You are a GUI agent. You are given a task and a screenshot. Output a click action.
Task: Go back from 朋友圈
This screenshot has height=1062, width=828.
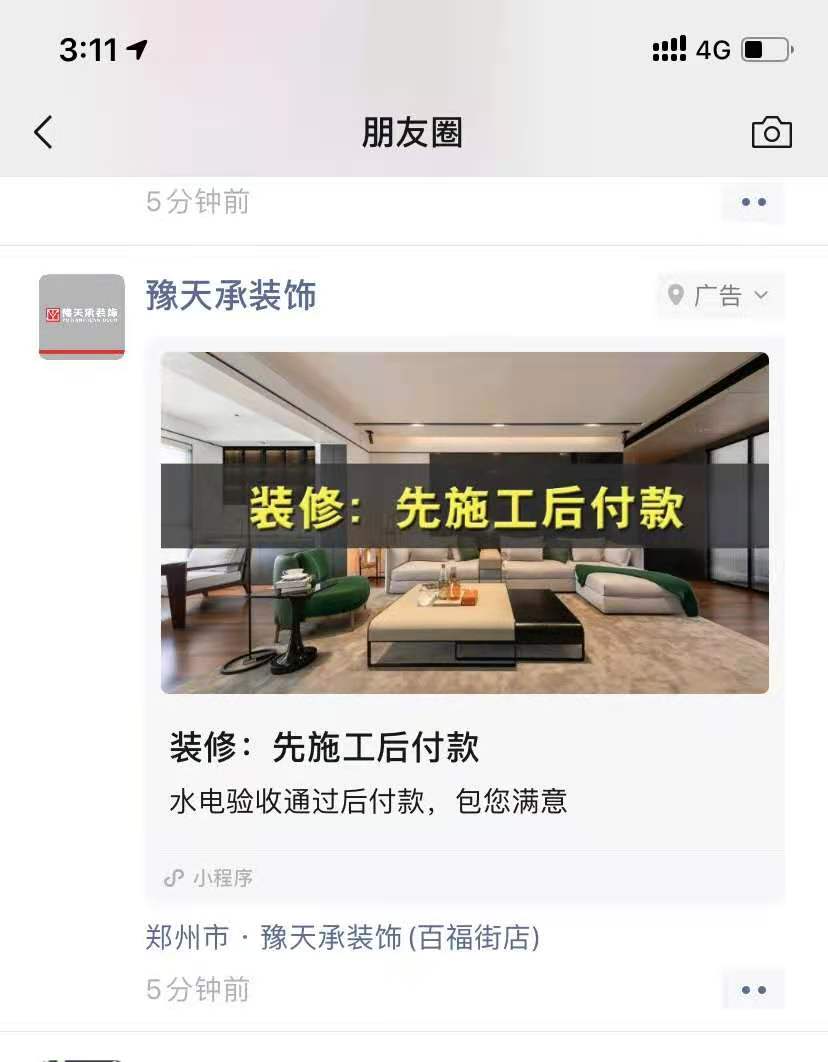[x=43, y=132]
